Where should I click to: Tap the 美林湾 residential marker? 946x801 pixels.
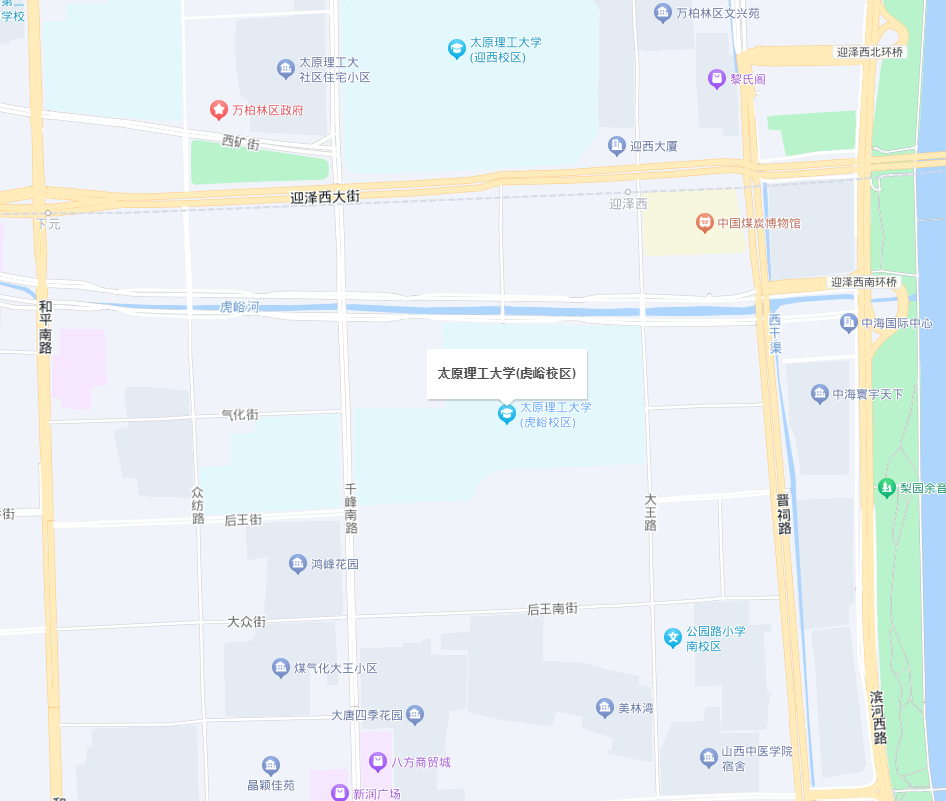tap(605, 708)
